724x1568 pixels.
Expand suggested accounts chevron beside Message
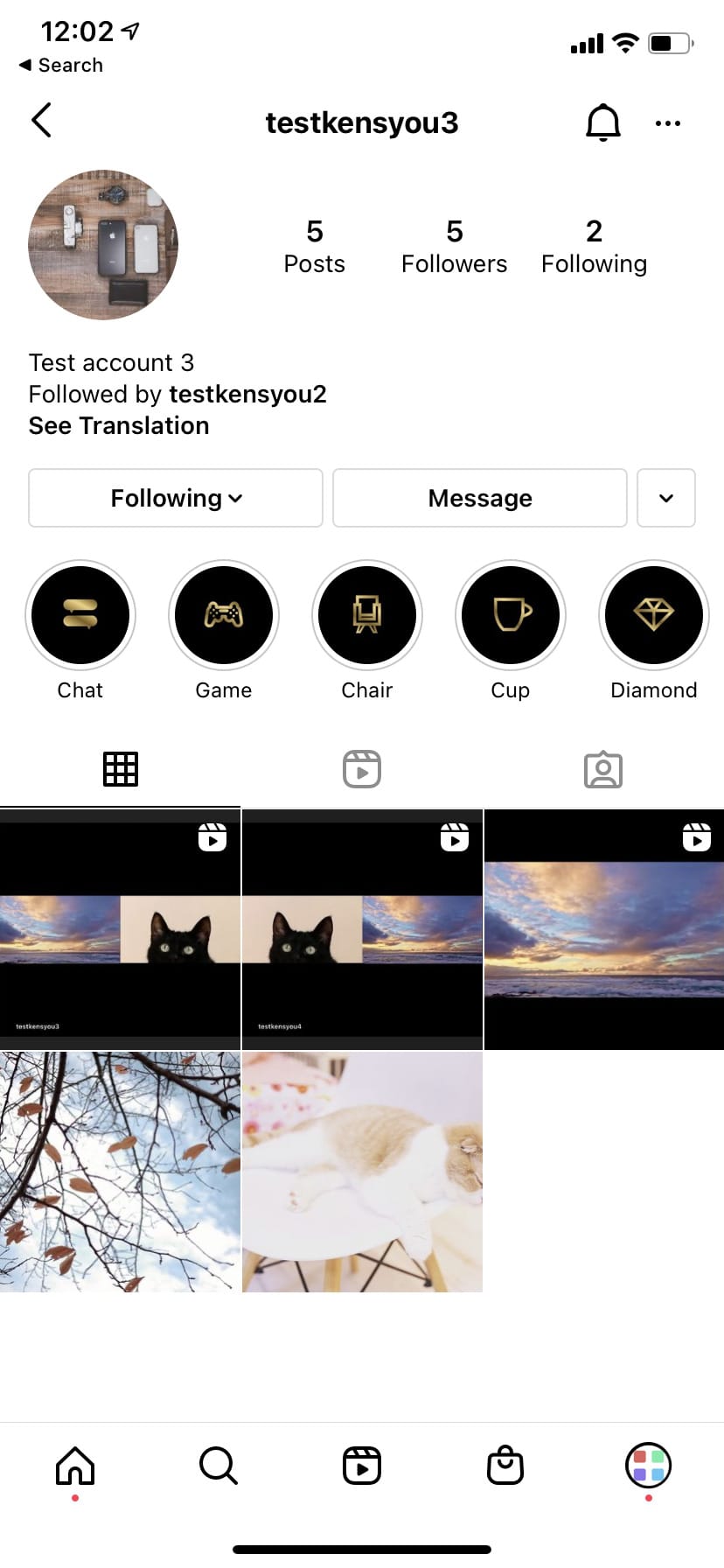tap(665, 498)
